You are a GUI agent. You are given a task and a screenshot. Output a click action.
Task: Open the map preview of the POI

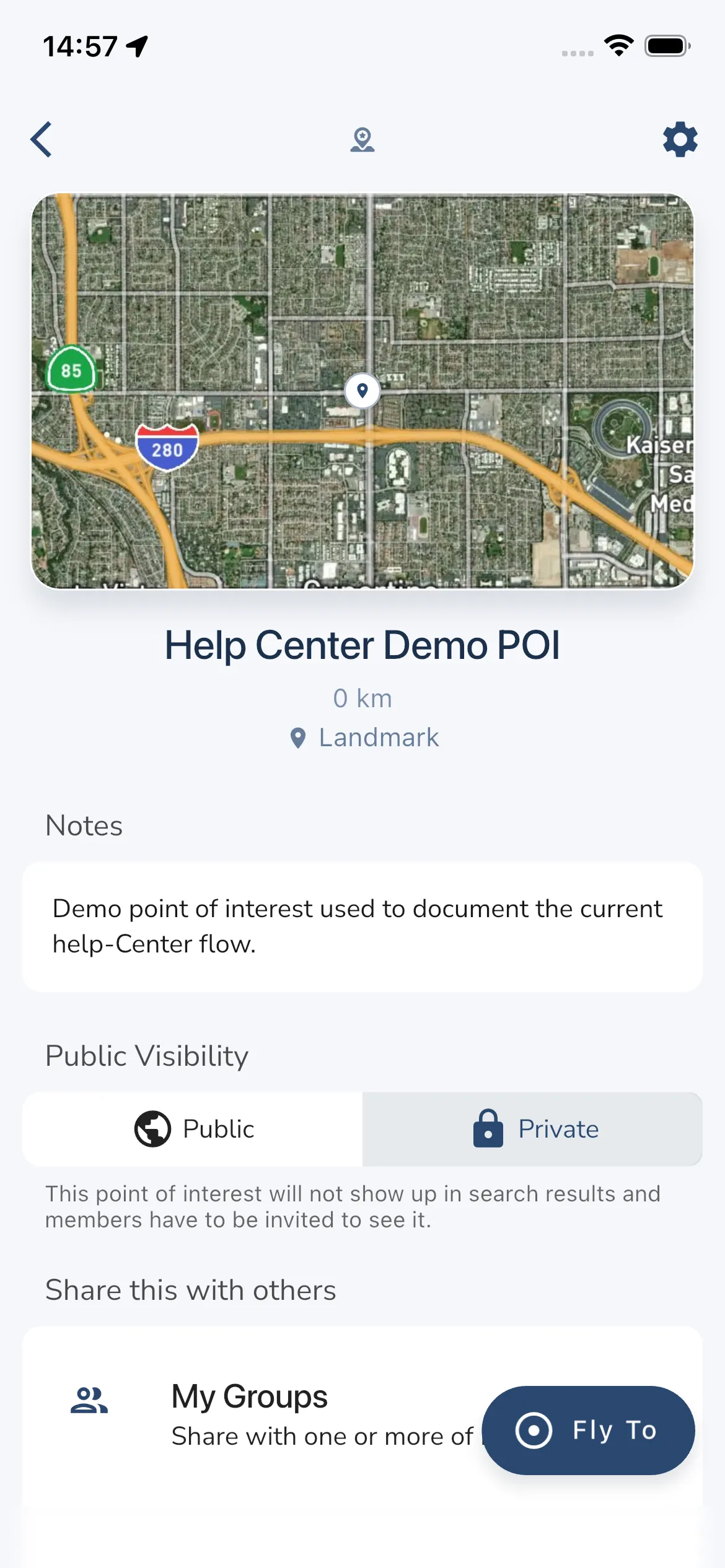click(362, 391)
